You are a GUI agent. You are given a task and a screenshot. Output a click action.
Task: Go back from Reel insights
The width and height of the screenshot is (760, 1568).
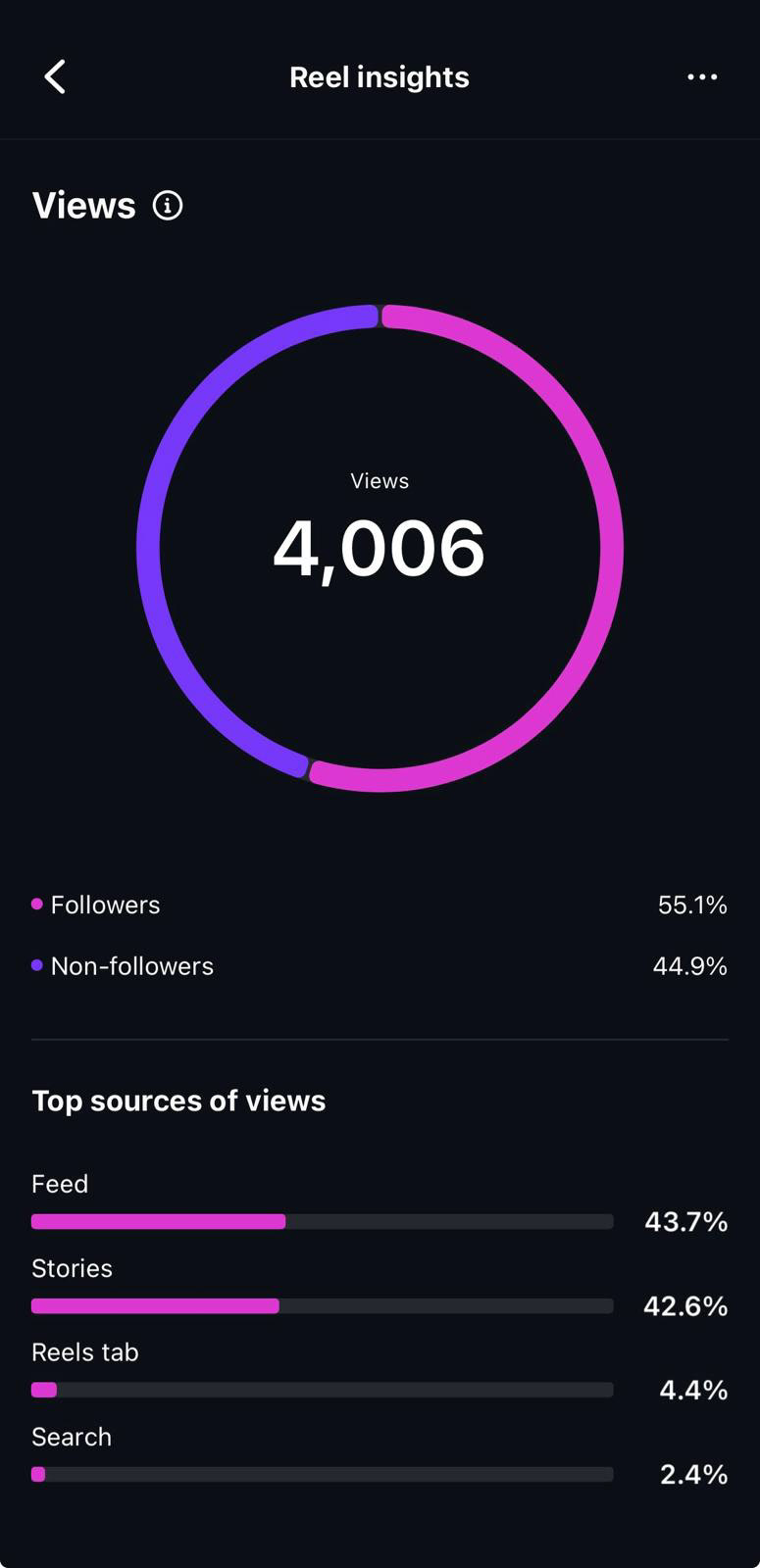(x=55, y=76)
